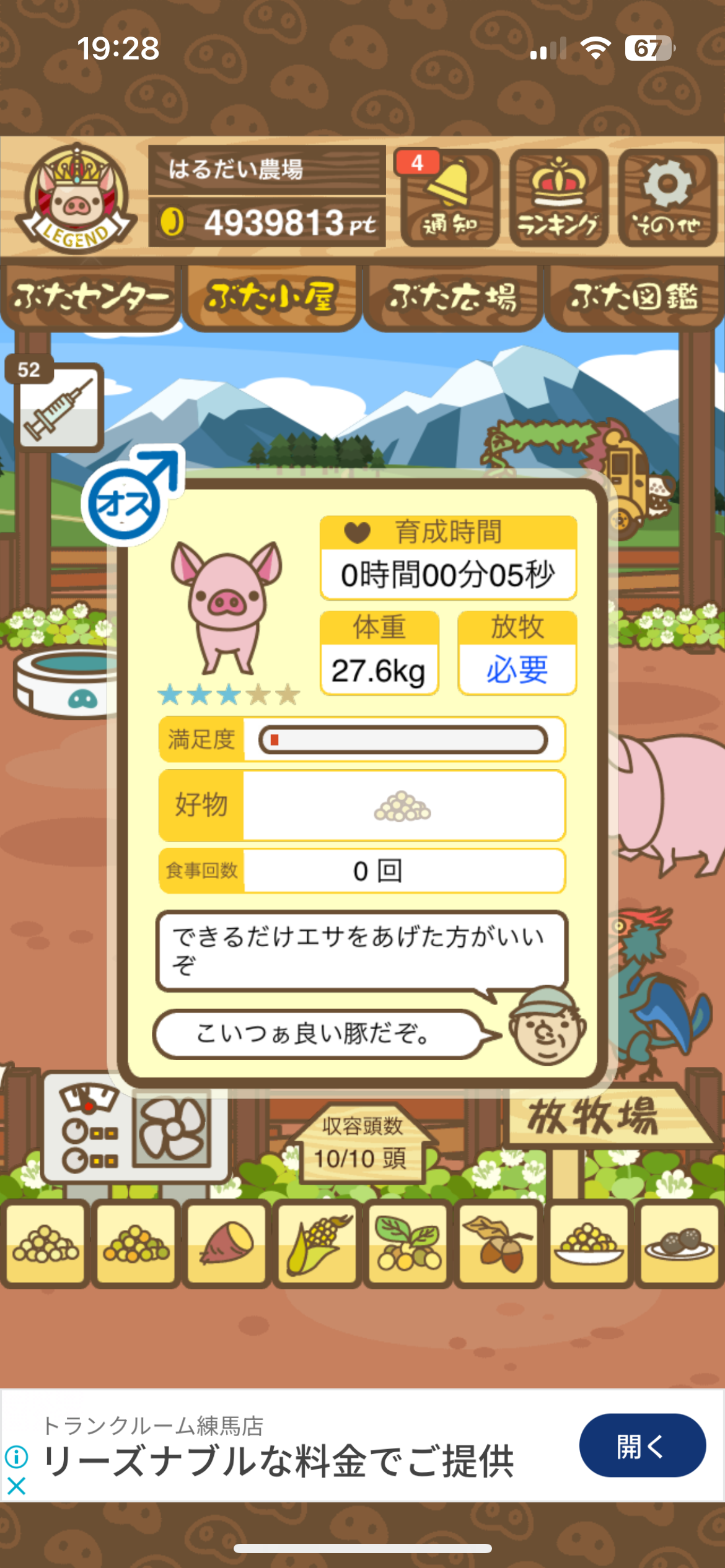Show ad info icon
The height and width of the screenshot is (1568, 725).
(16, 1457)
